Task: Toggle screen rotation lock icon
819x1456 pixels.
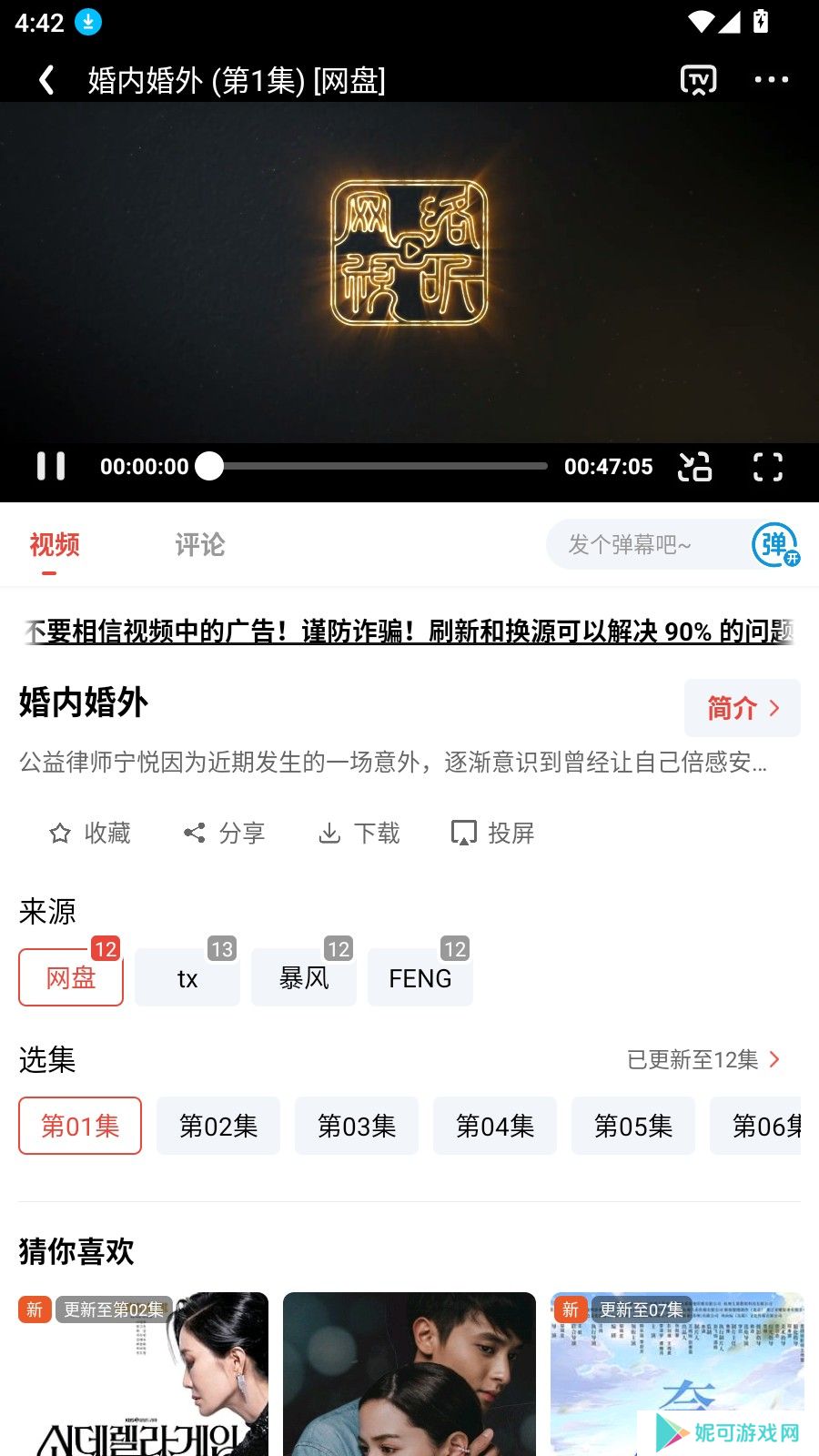Action: point(695,467)
